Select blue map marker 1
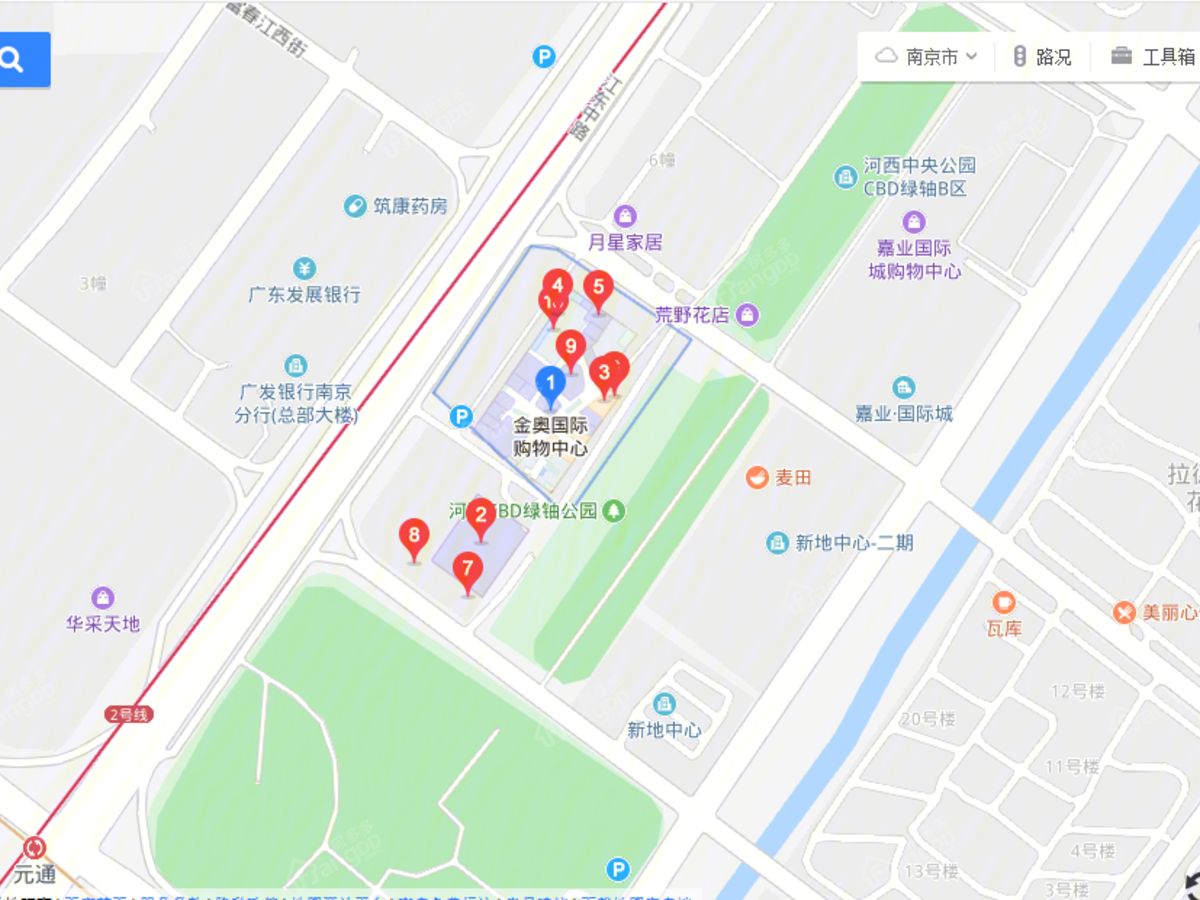Image resolution: width=1200 pixels, height=900 pixels. point(549,383)
